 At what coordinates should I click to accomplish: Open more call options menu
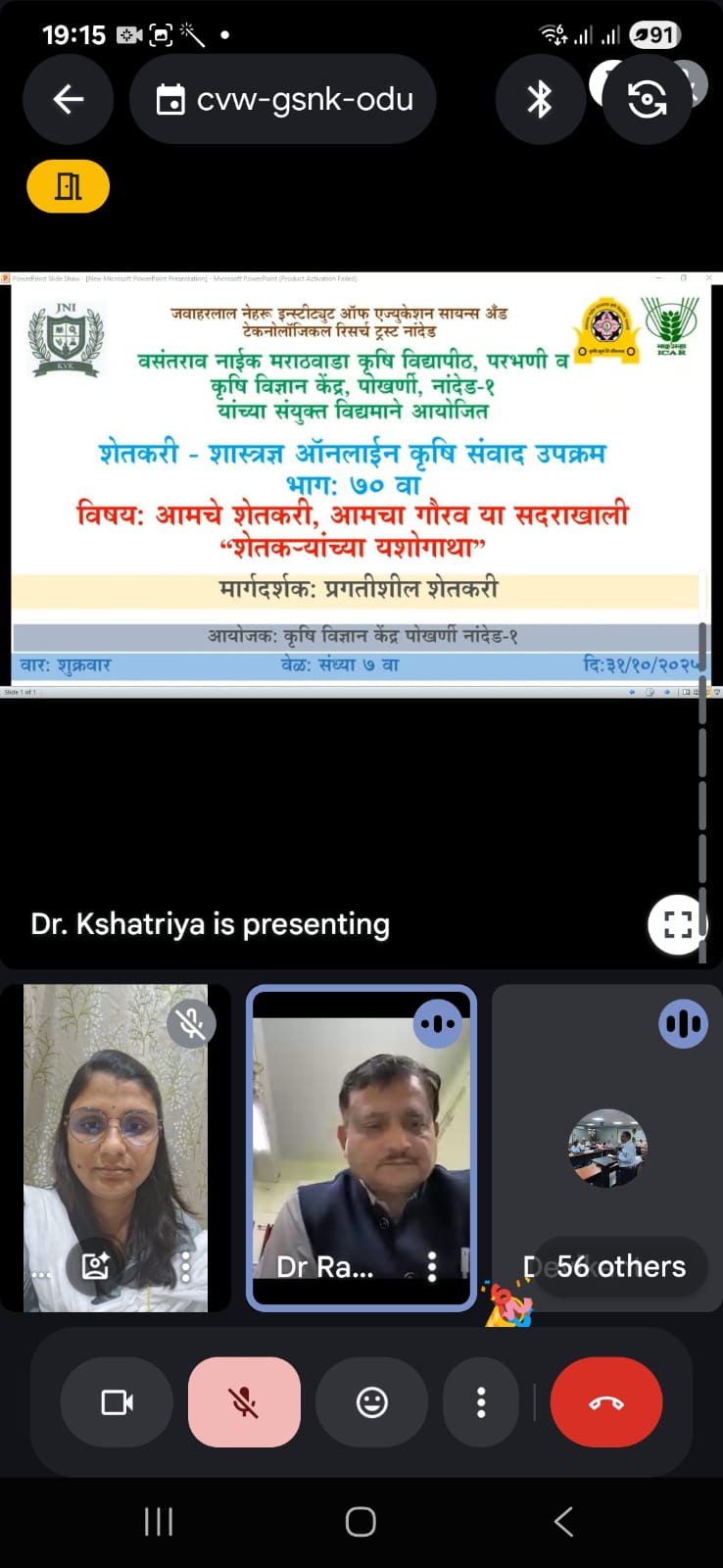pyautogui.click(x=481, y=1402)
